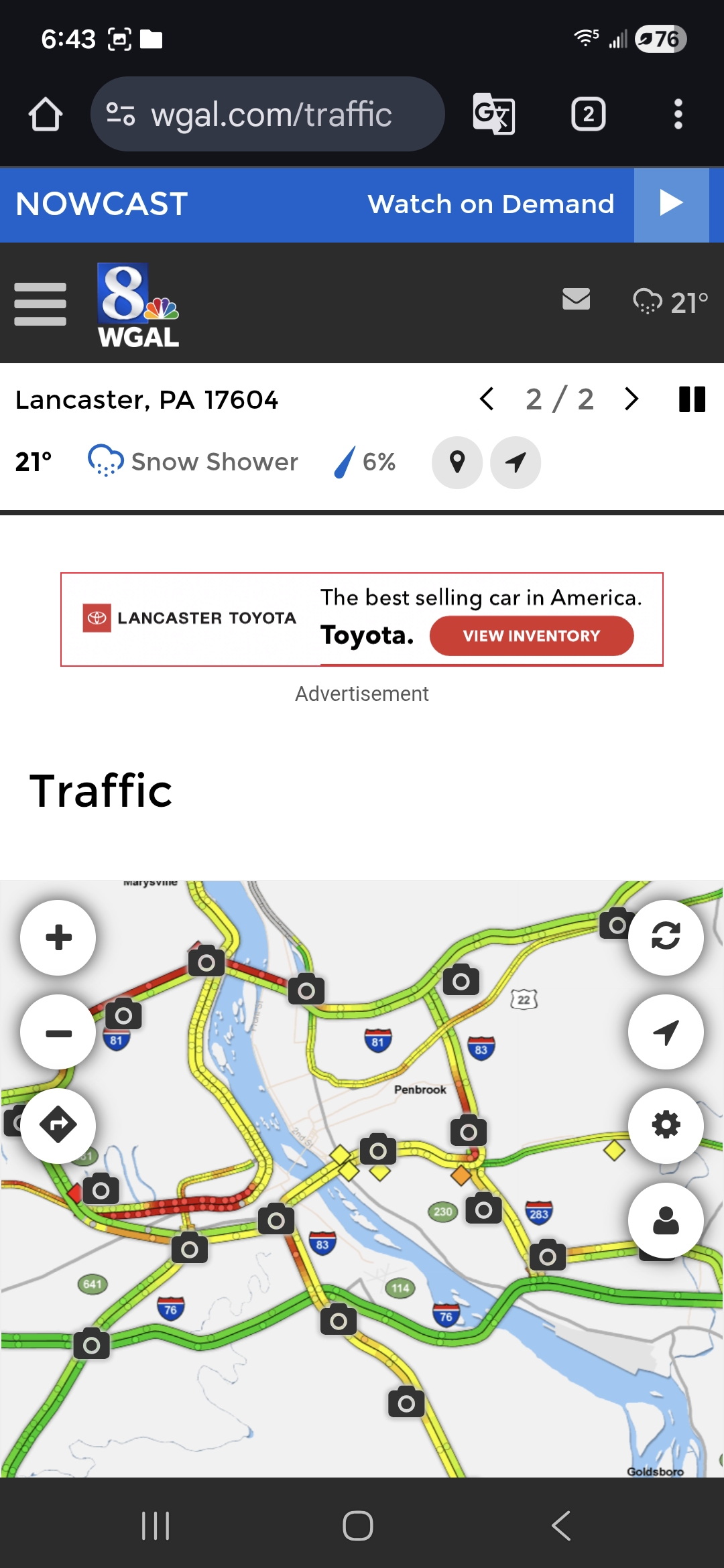This screenshot has width=724, height=1568.
Task: Open the browser home page
Action: pyautogui.click(x=46, y=114)
